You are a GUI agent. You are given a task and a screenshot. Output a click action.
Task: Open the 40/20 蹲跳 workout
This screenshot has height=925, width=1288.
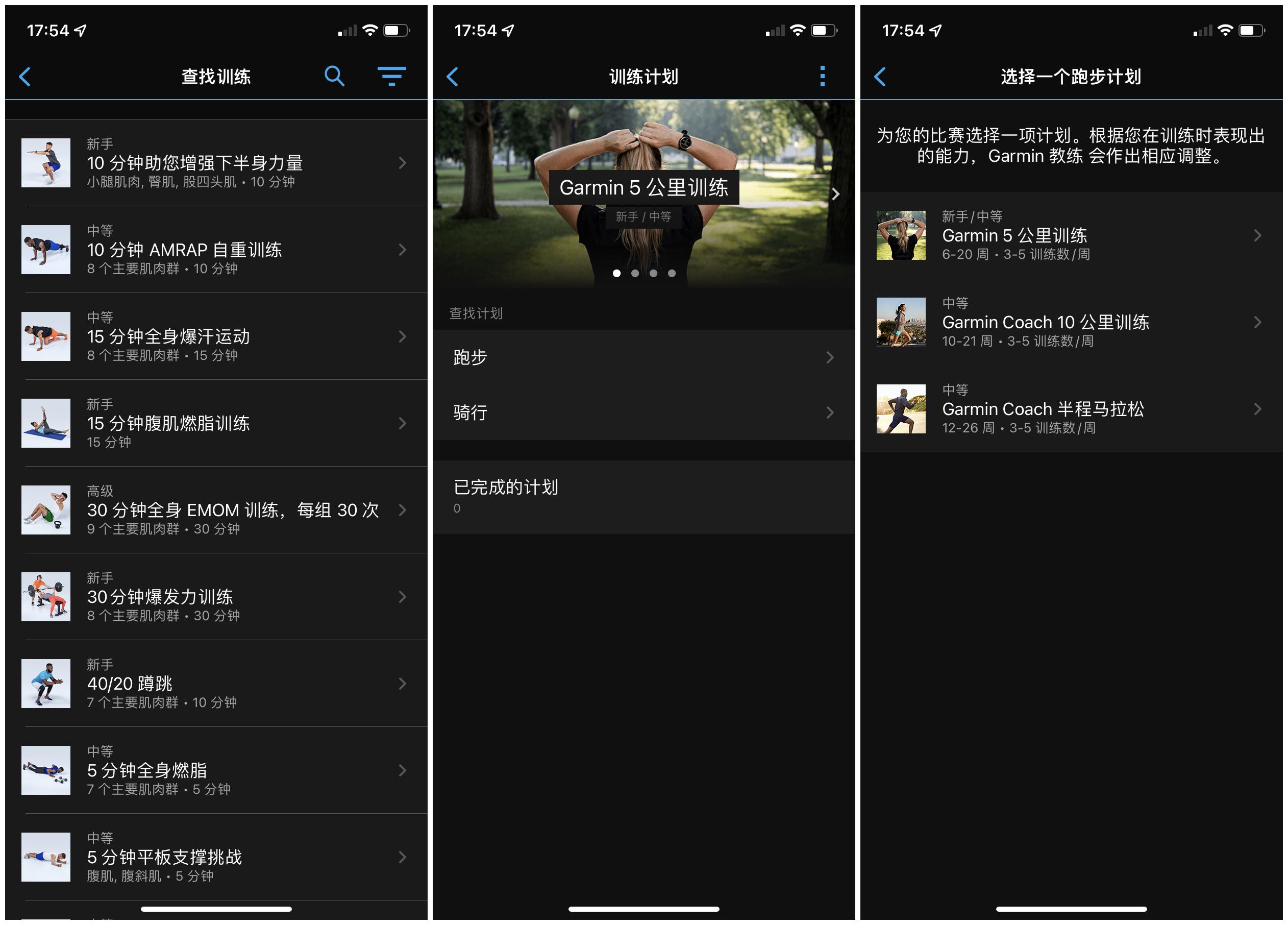pyautogui.click(x=216, y=684)
